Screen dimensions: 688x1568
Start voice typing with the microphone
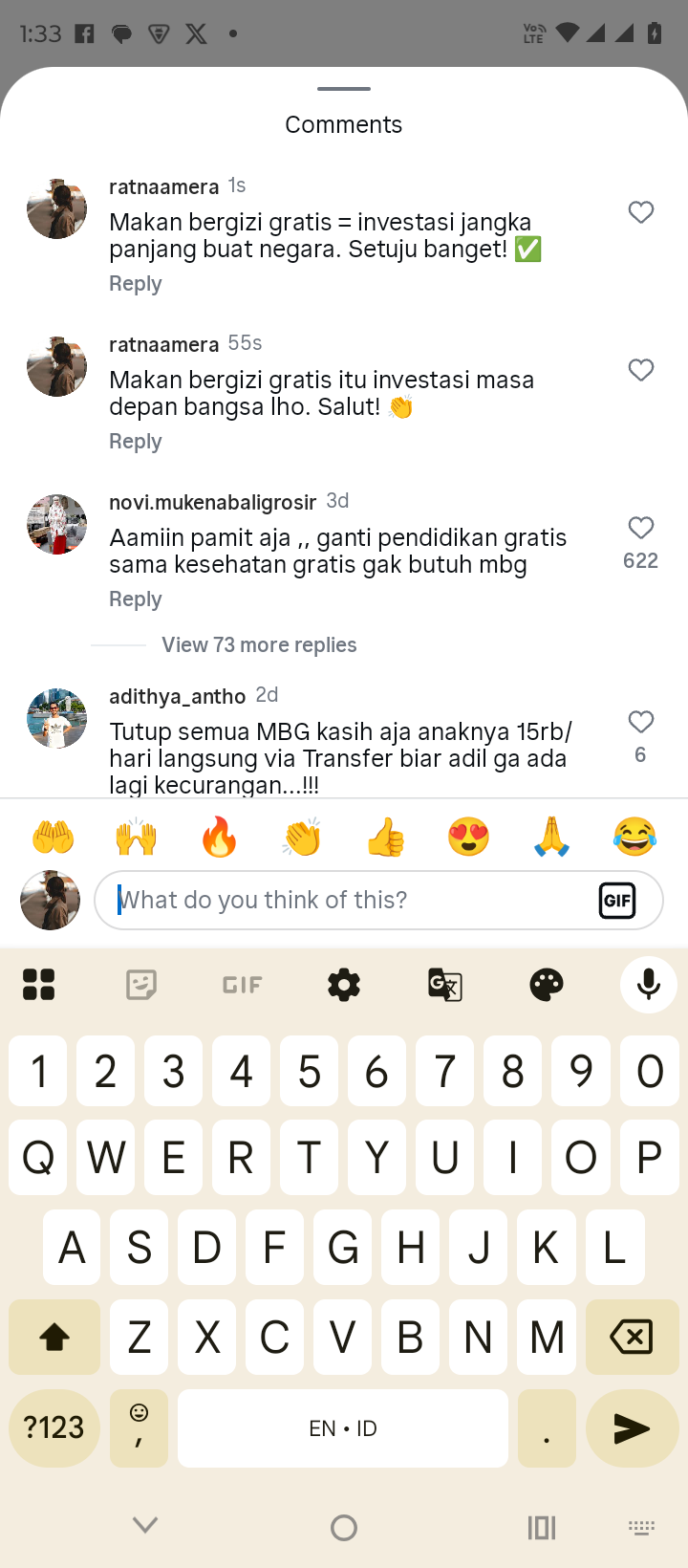click(x=648, y=984)
